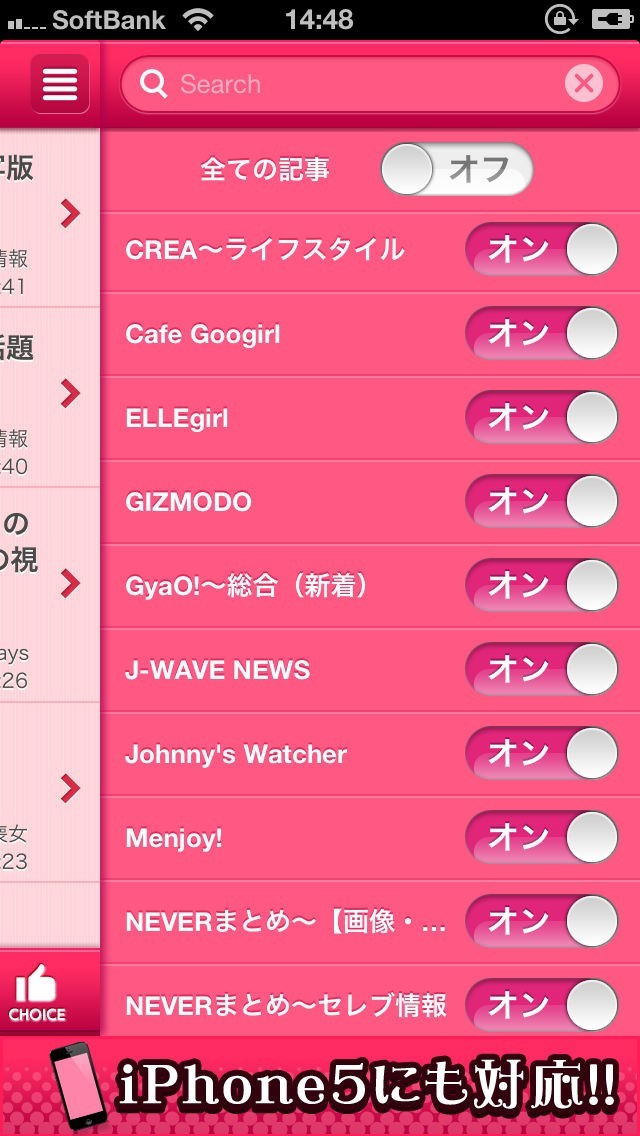640x1136 pixels.
Task: Turn off J-WAVE NEWS
Action: tap(541, 670)
